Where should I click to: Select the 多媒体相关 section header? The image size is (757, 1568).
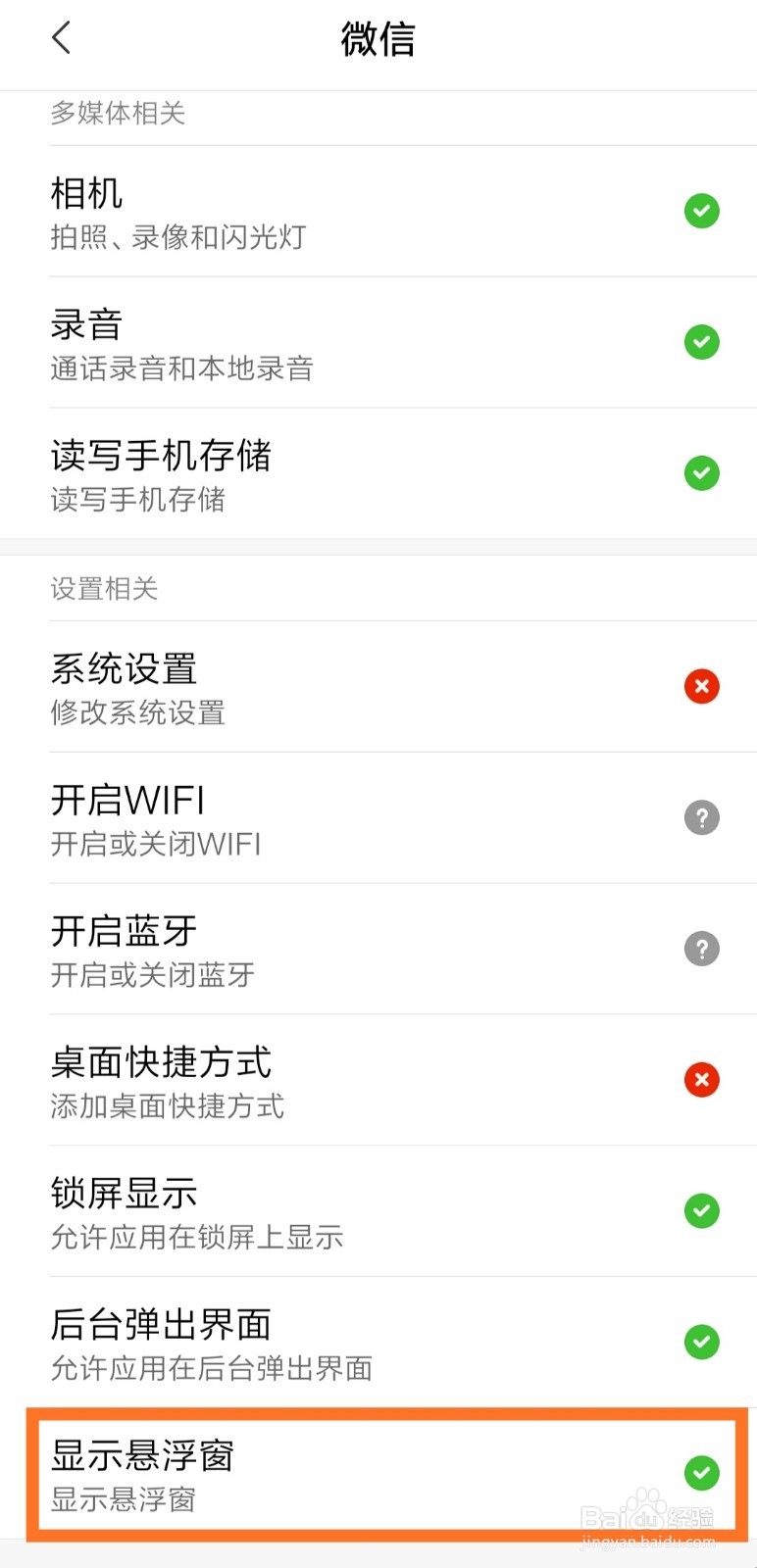tap(118, 115)
